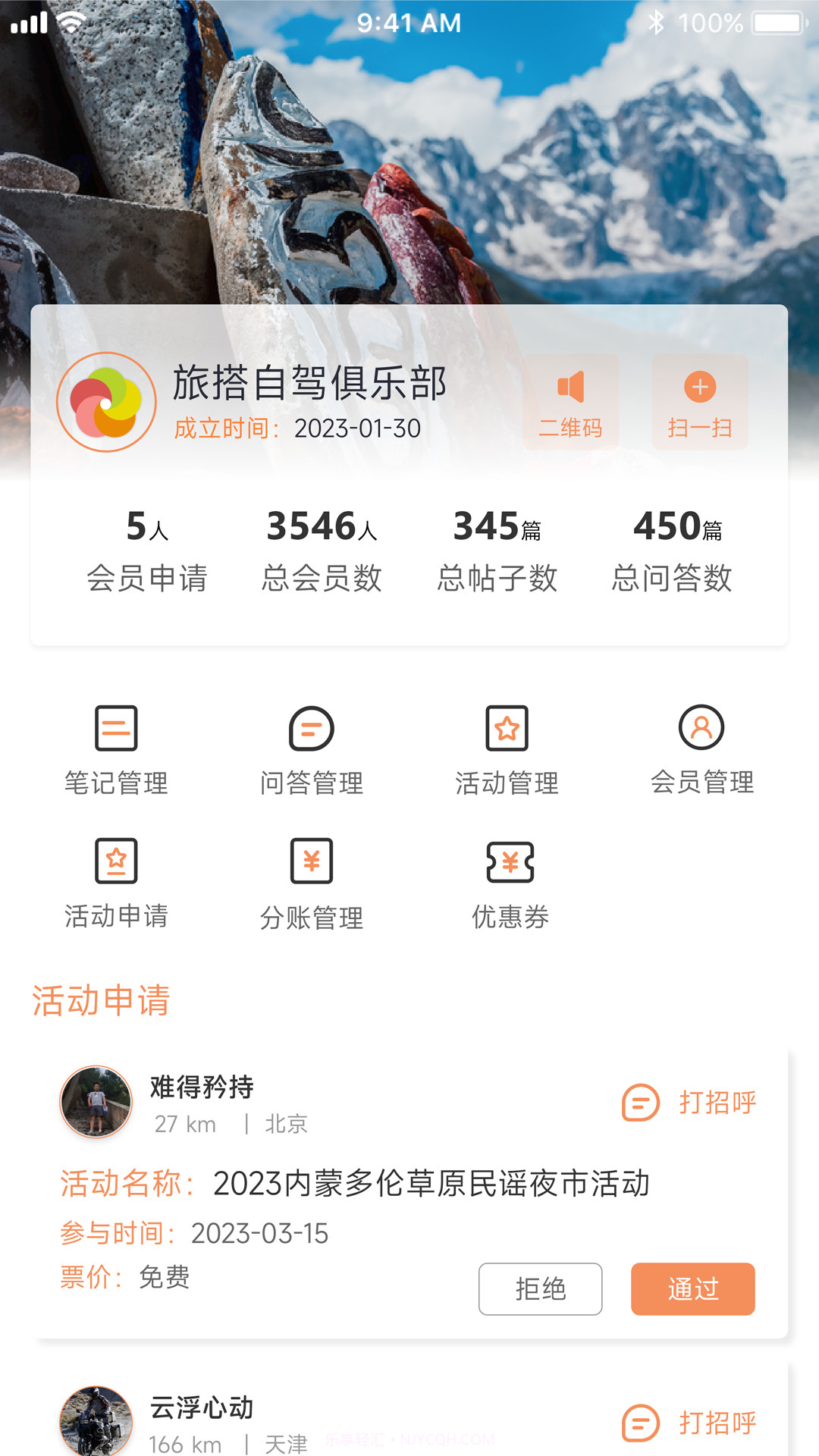Approve application by tapping 通过
This screenshot has width=819, height=1456.
point(692,1288)
